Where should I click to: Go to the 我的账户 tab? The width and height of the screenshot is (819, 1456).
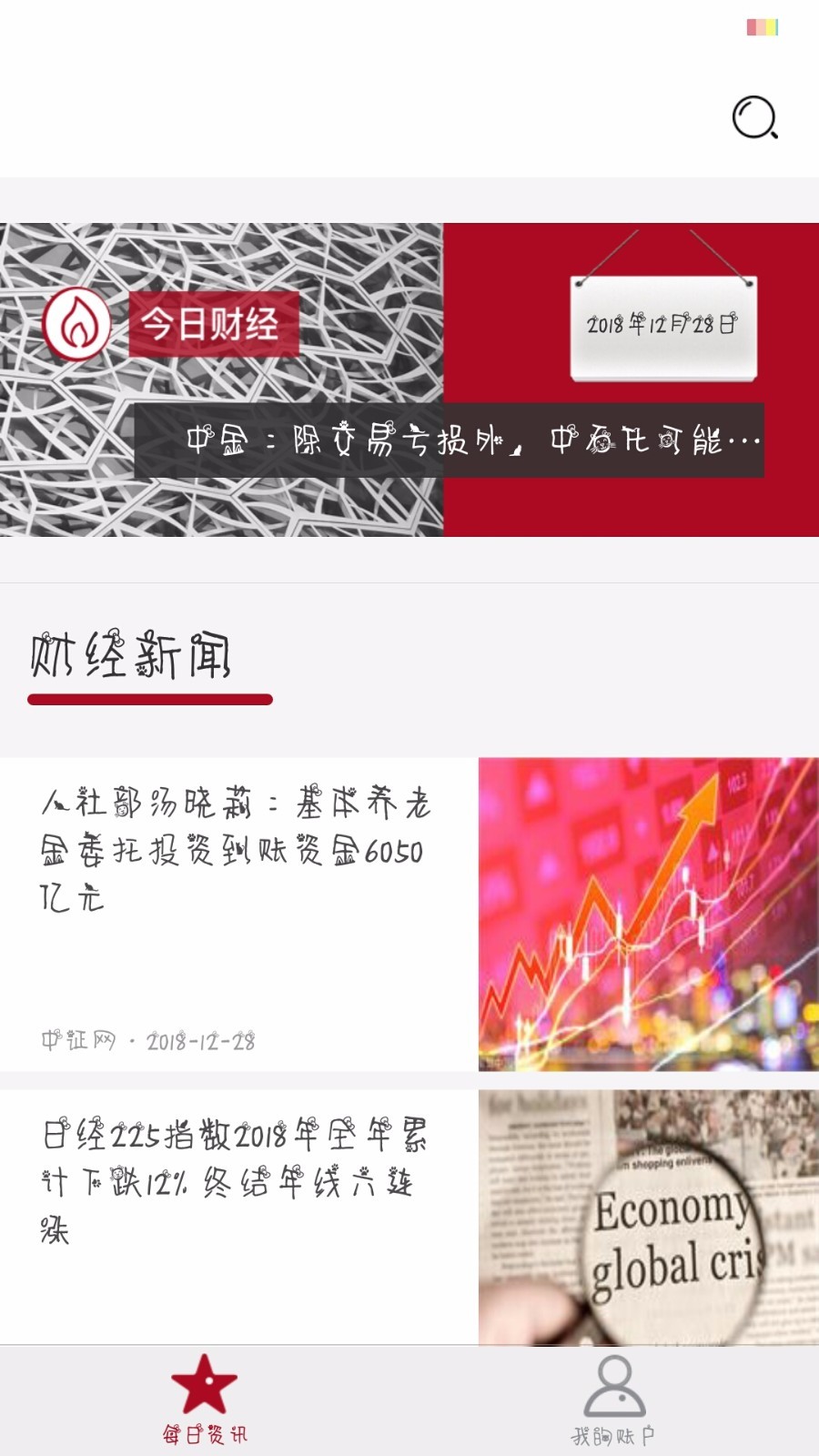(613, 1400)
